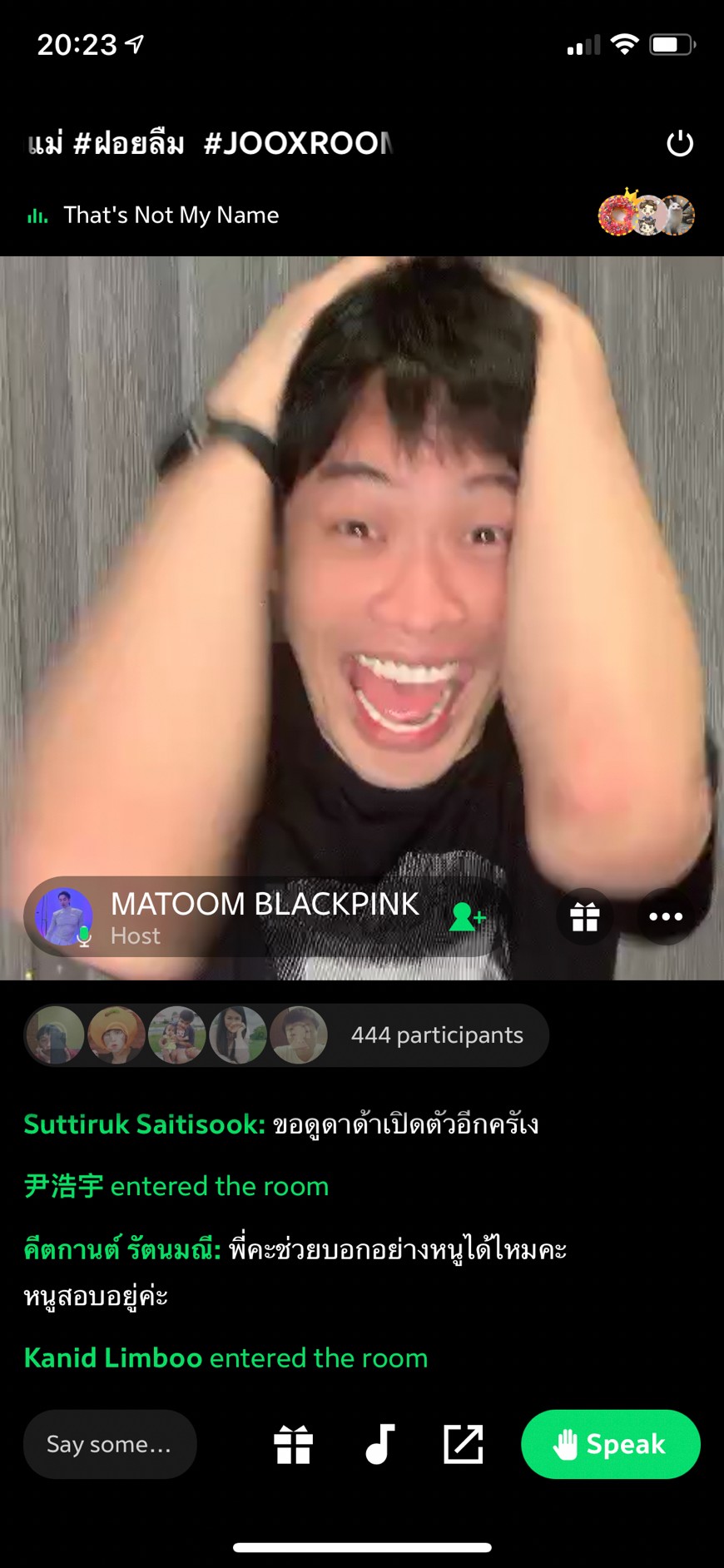This screenshot has width=724, height=1568.
Task: Open Suttiruk Saitisook's profile from chat
Action: click(x=144, y=1124)
